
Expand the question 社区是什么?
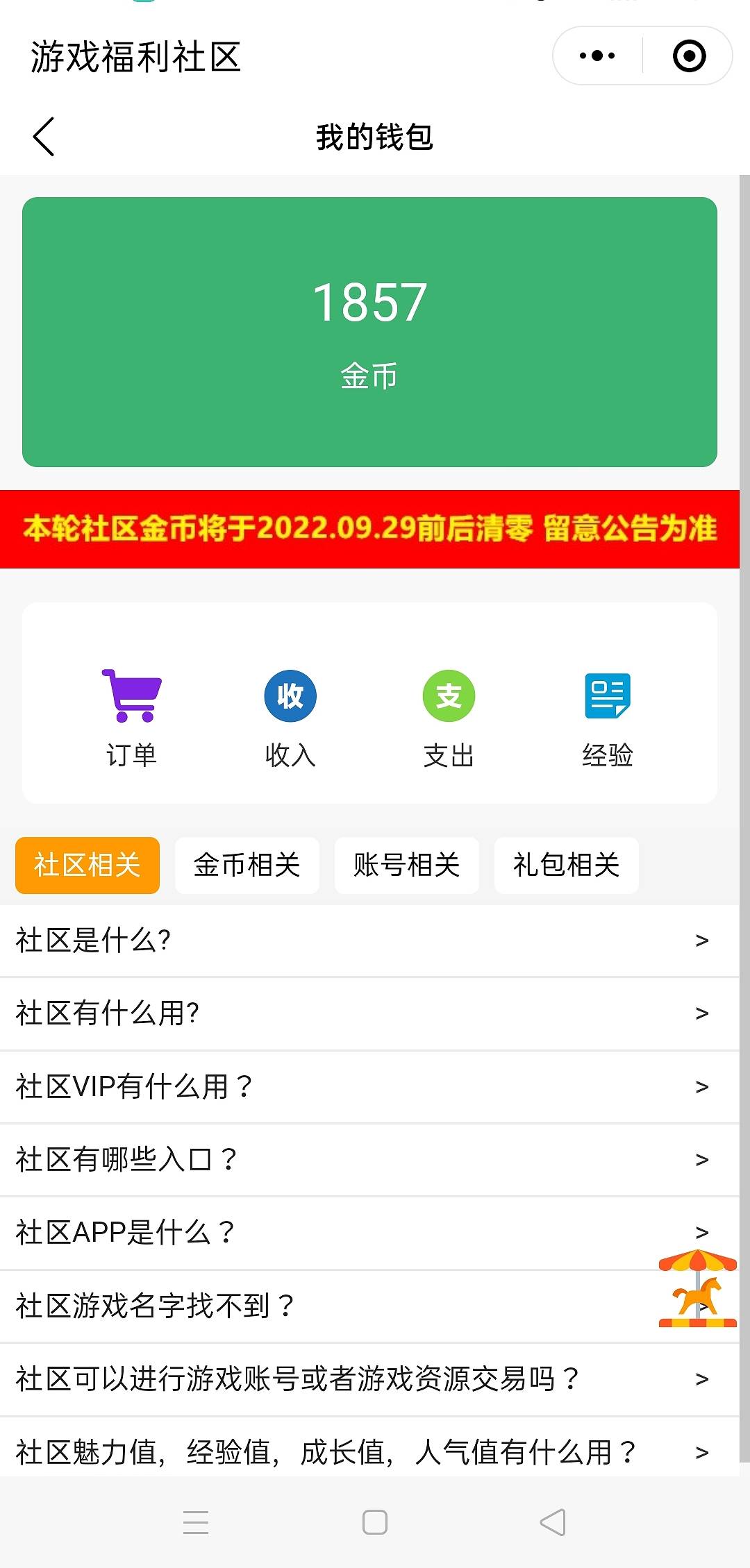(368, 941)
